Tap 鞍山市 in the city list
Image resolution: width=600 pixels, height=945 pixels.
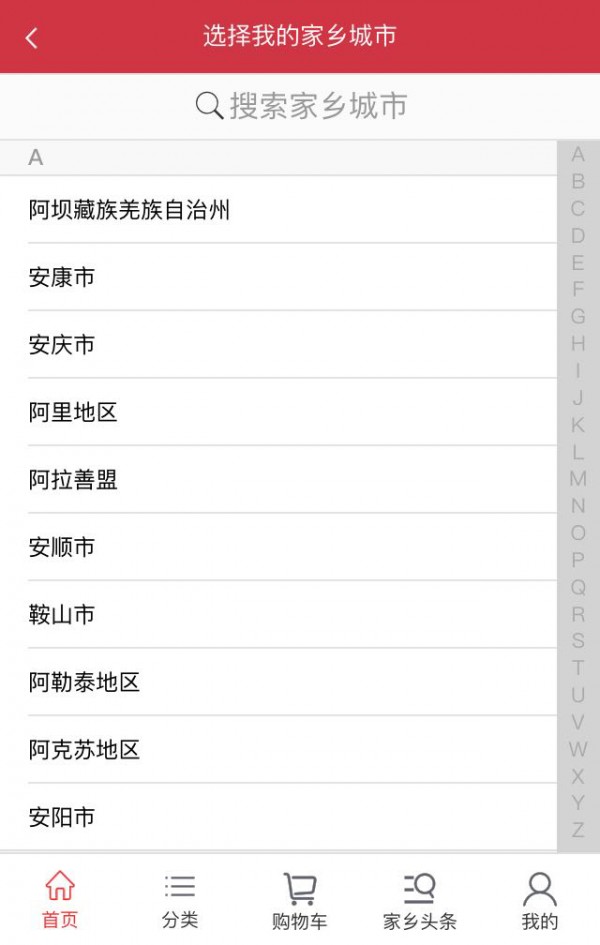coord(62,615)
